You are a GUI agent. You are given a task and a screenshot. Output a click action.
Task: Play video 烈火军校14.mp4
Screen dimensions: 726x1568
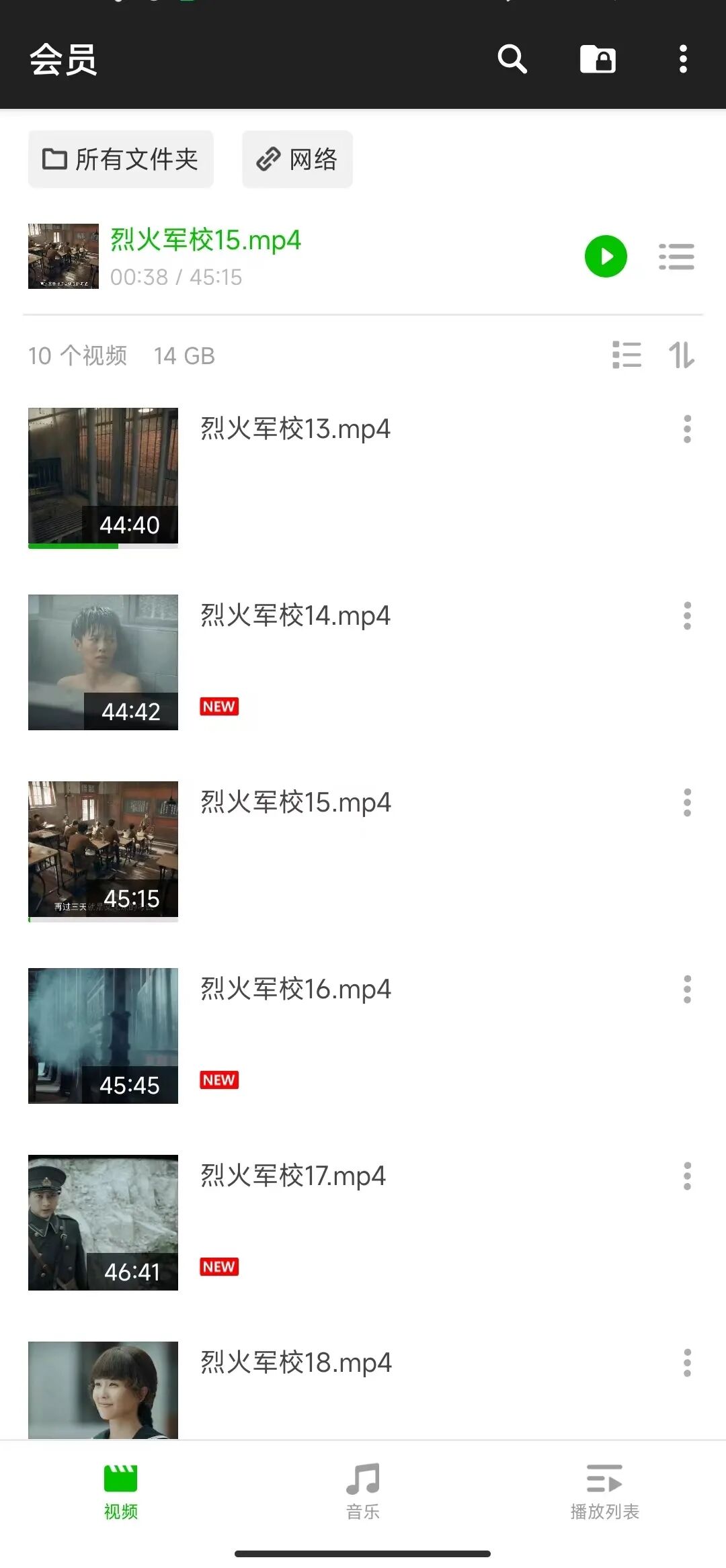tap(363, 662)
